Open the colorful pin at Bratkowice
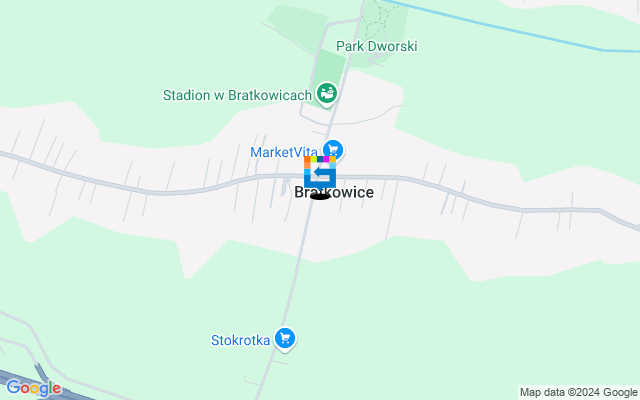The height and width of the screenshot is (400, 640). click(319, 172)
